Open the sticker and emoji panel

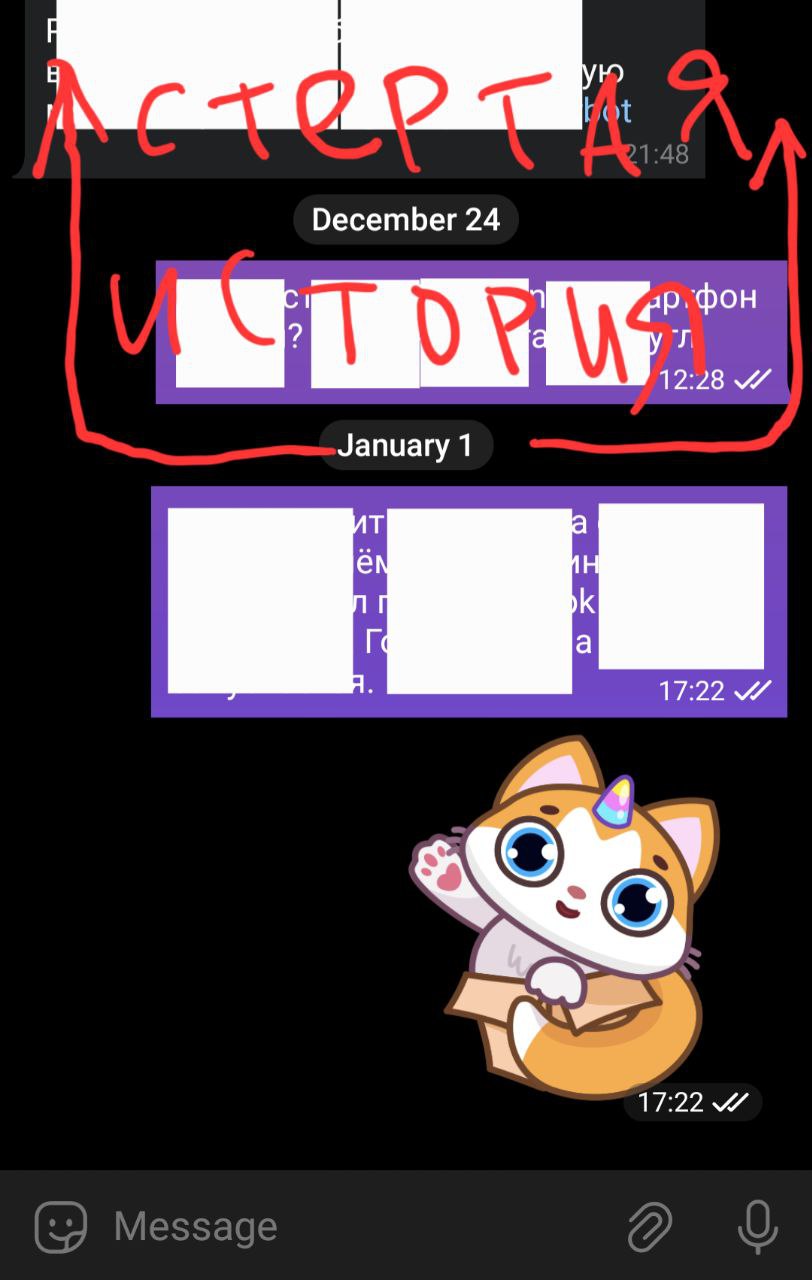tap(61, 1226)
